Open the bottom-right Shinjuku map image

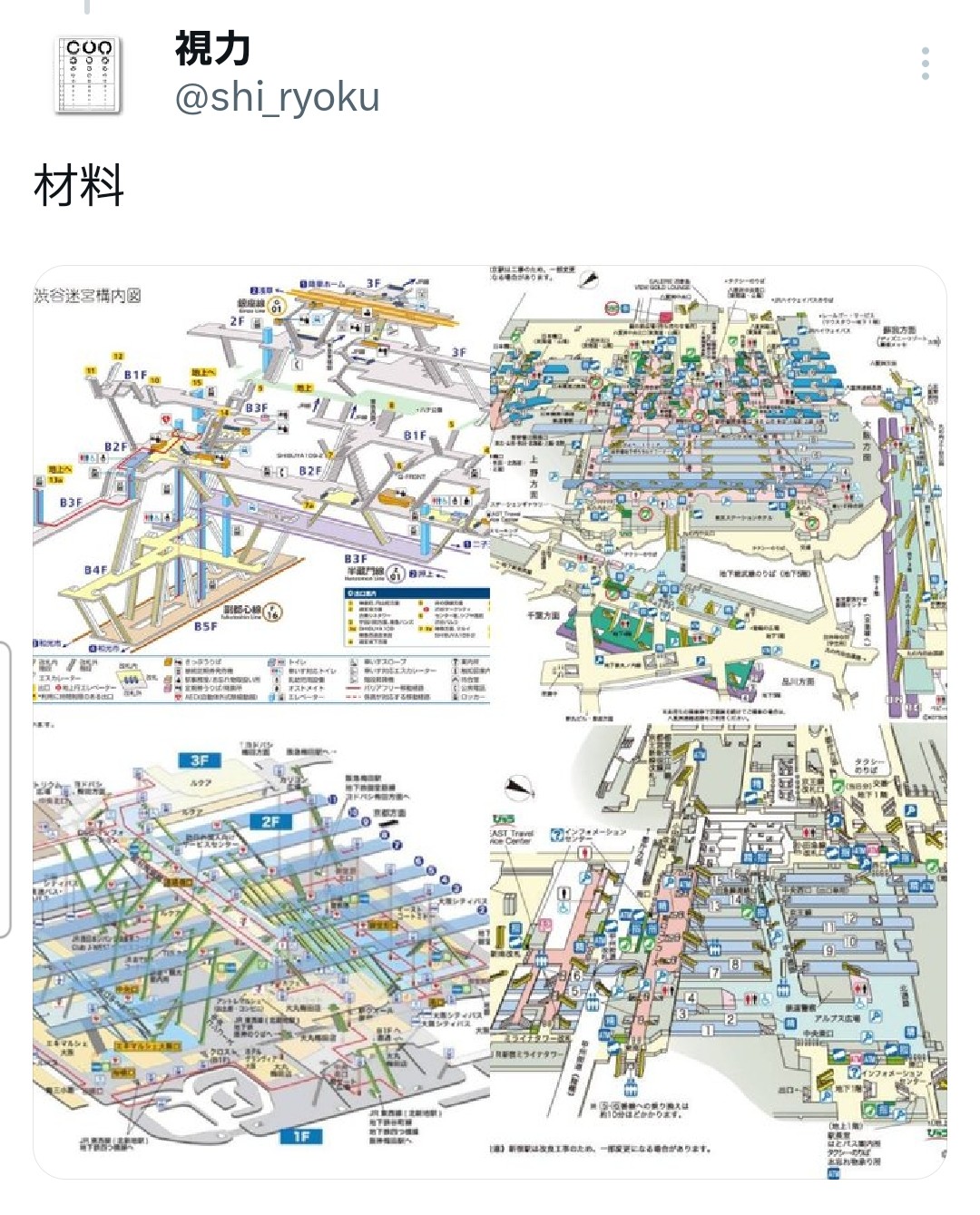click(717, 948)
